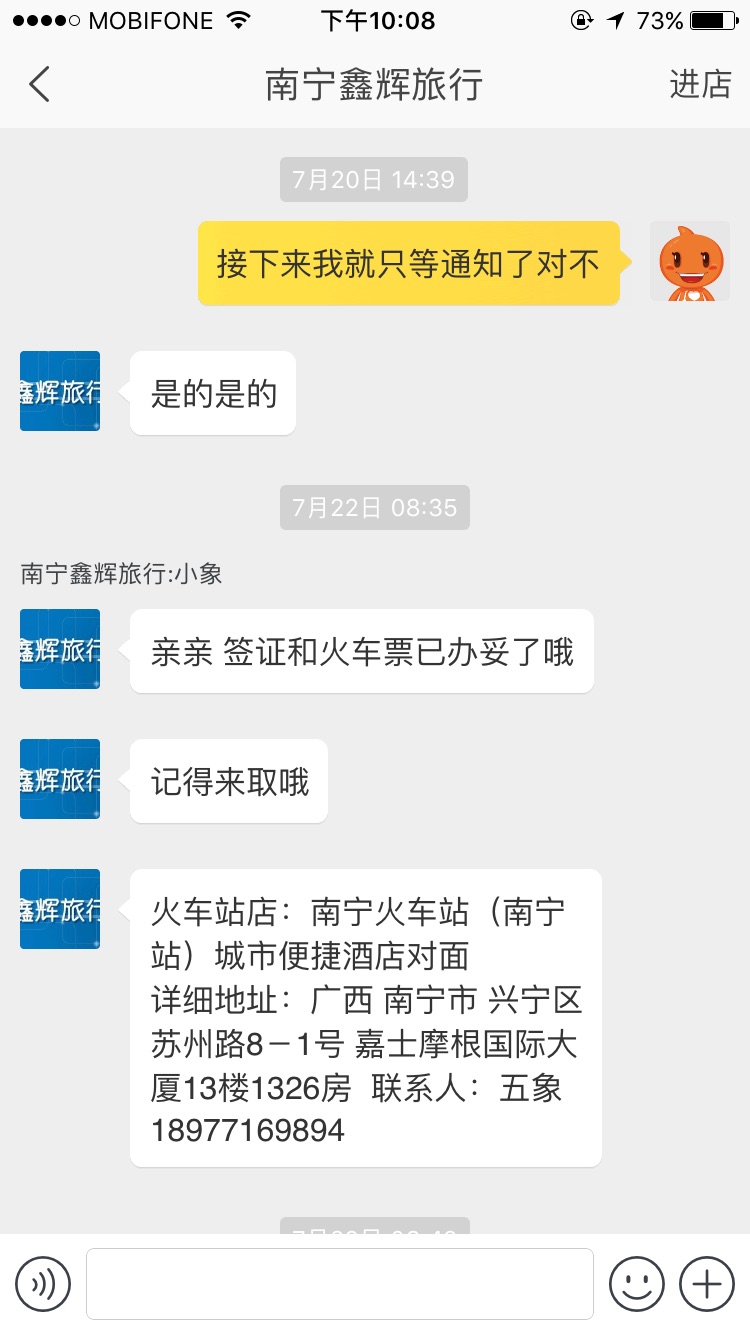This screenshot has height=1334, width=750.
Task: Focus the message text input box
Action: tap(340, 1284)
